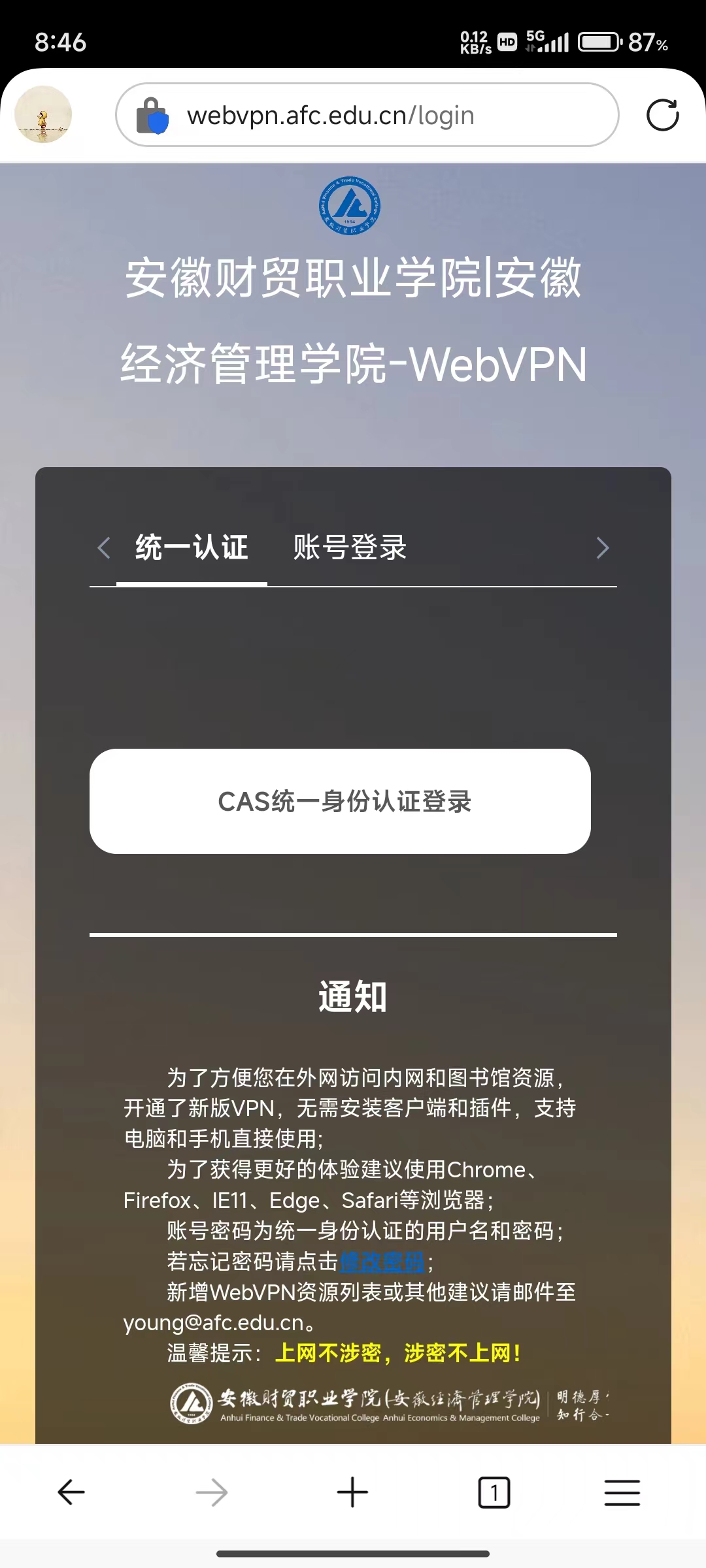Open the 修改密码 link
The image size is (706, 1568).
[382, 1262]
